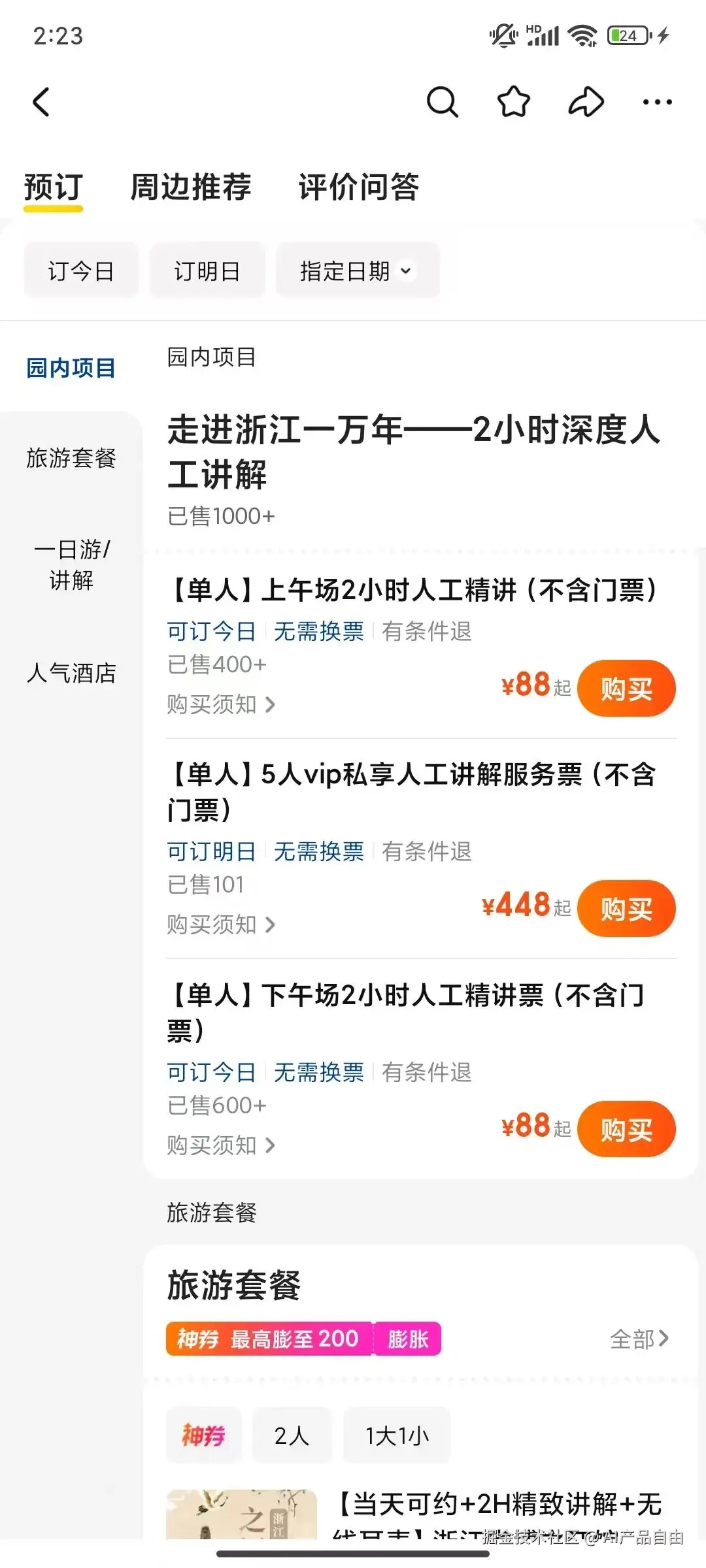Filter packages by 2人

(x=292, y=1435)
